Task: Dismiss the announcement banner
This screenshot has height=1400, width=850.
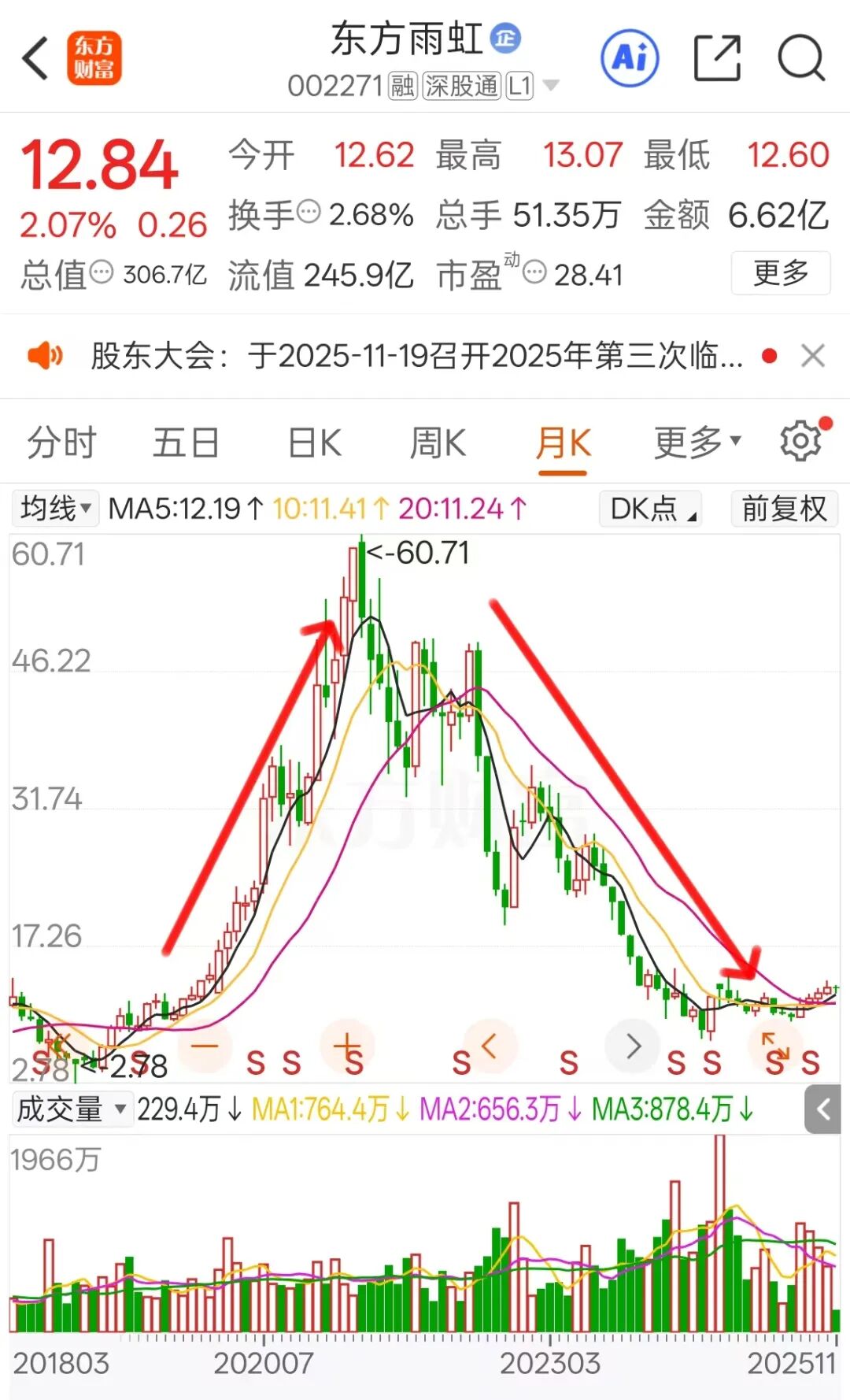Action: tap(812, 356)
